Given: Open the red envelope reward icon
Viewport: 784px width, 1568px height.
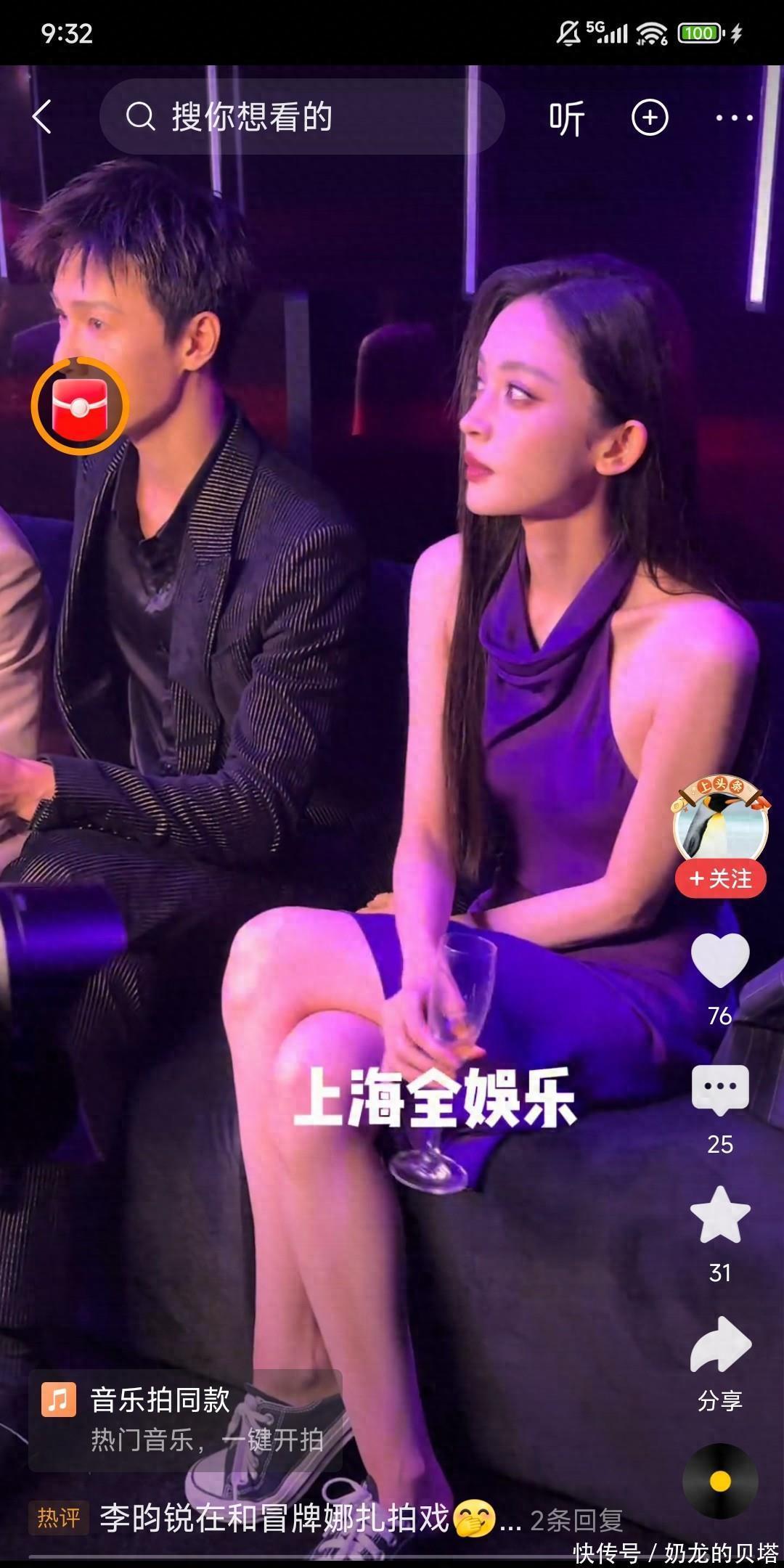Looking at the screenshot, I should point(80,406).
